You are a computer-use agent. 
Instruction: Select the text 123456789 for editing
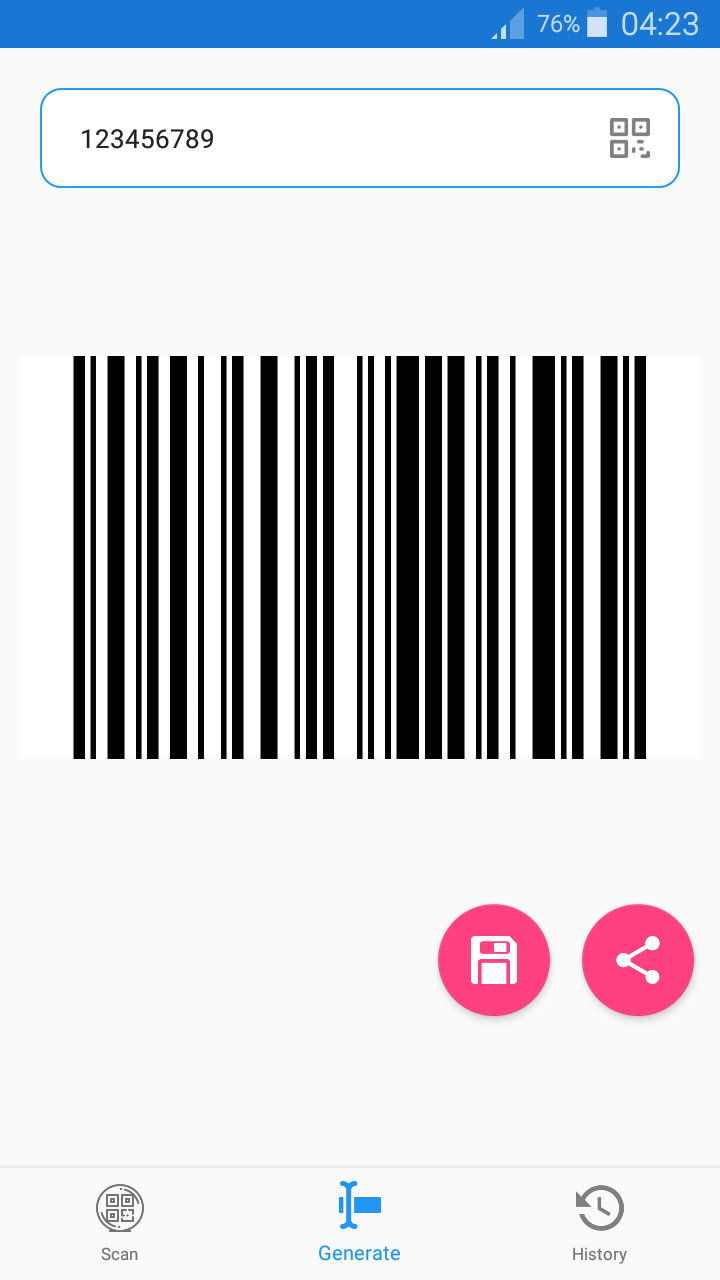tap(148, 139)
